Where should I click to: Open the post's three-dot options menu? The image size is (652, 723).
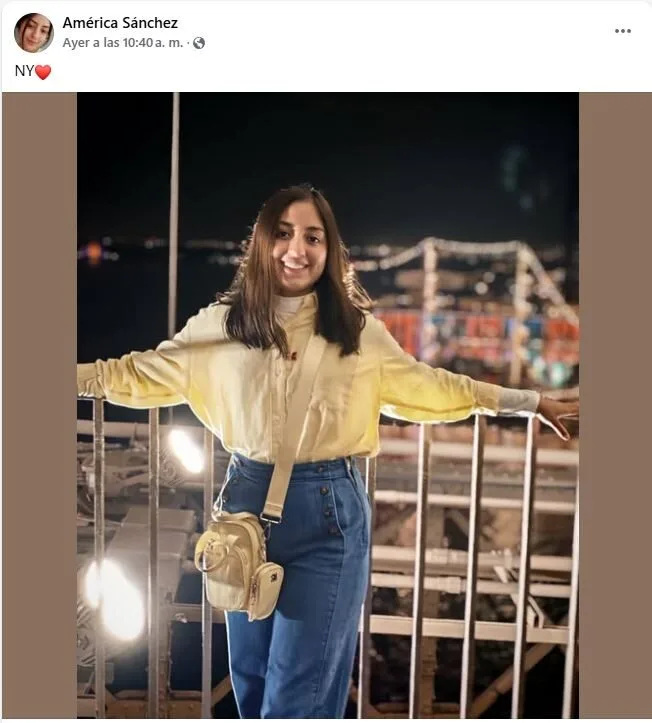(x=622, y=31)
